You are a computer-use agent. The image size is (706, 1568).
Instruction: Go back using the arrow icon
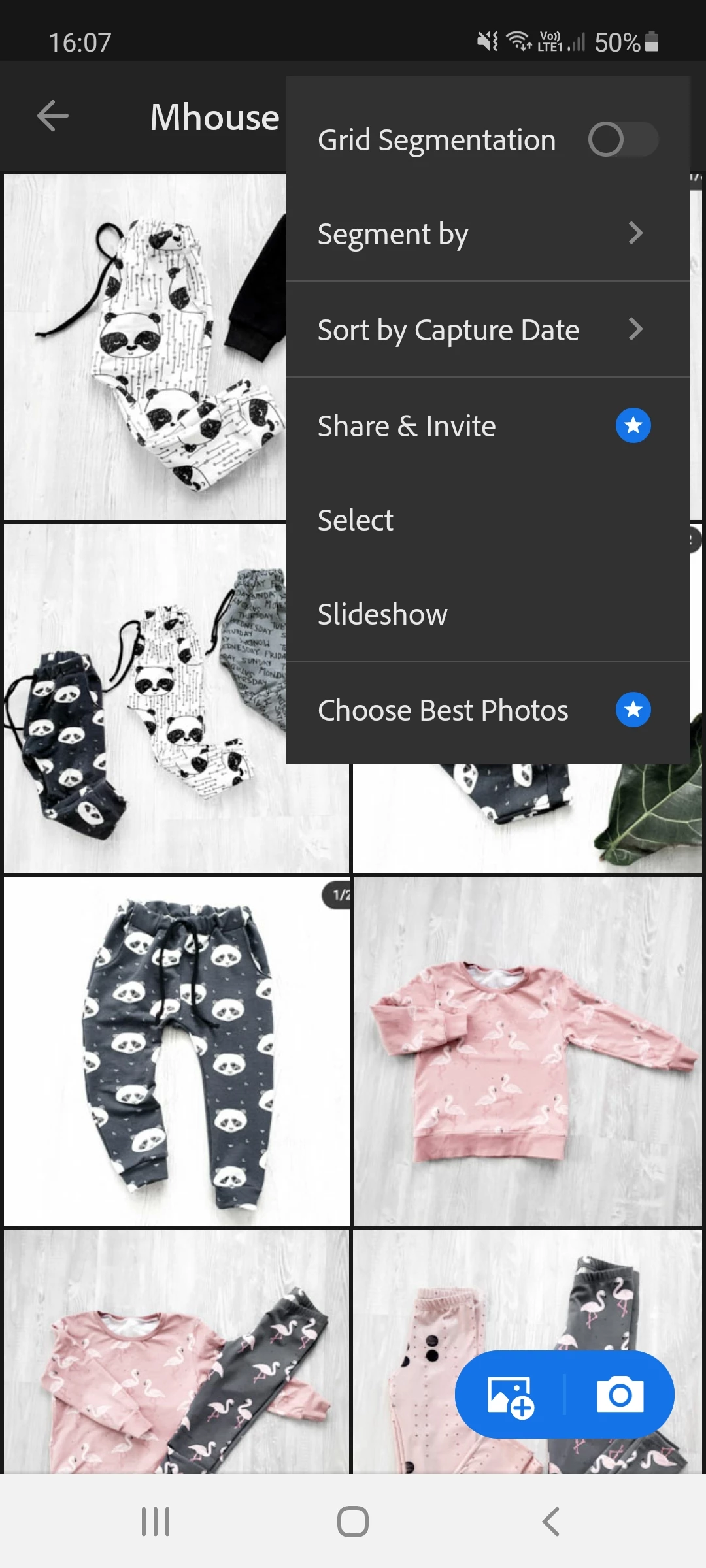[53, 116]
